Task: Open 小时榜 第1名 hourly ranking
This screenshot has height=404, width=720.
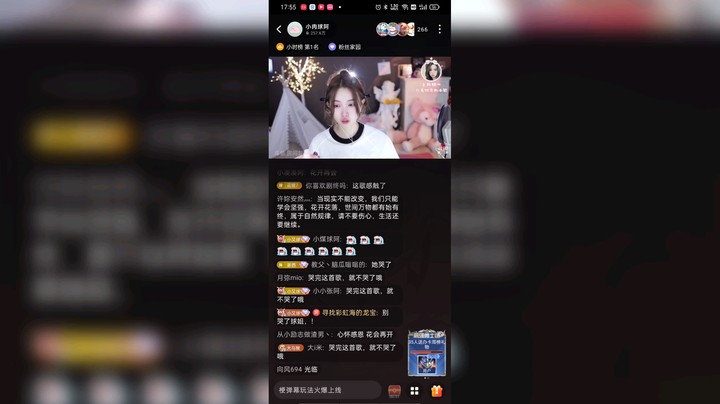Action: click(x=298, y=47)
